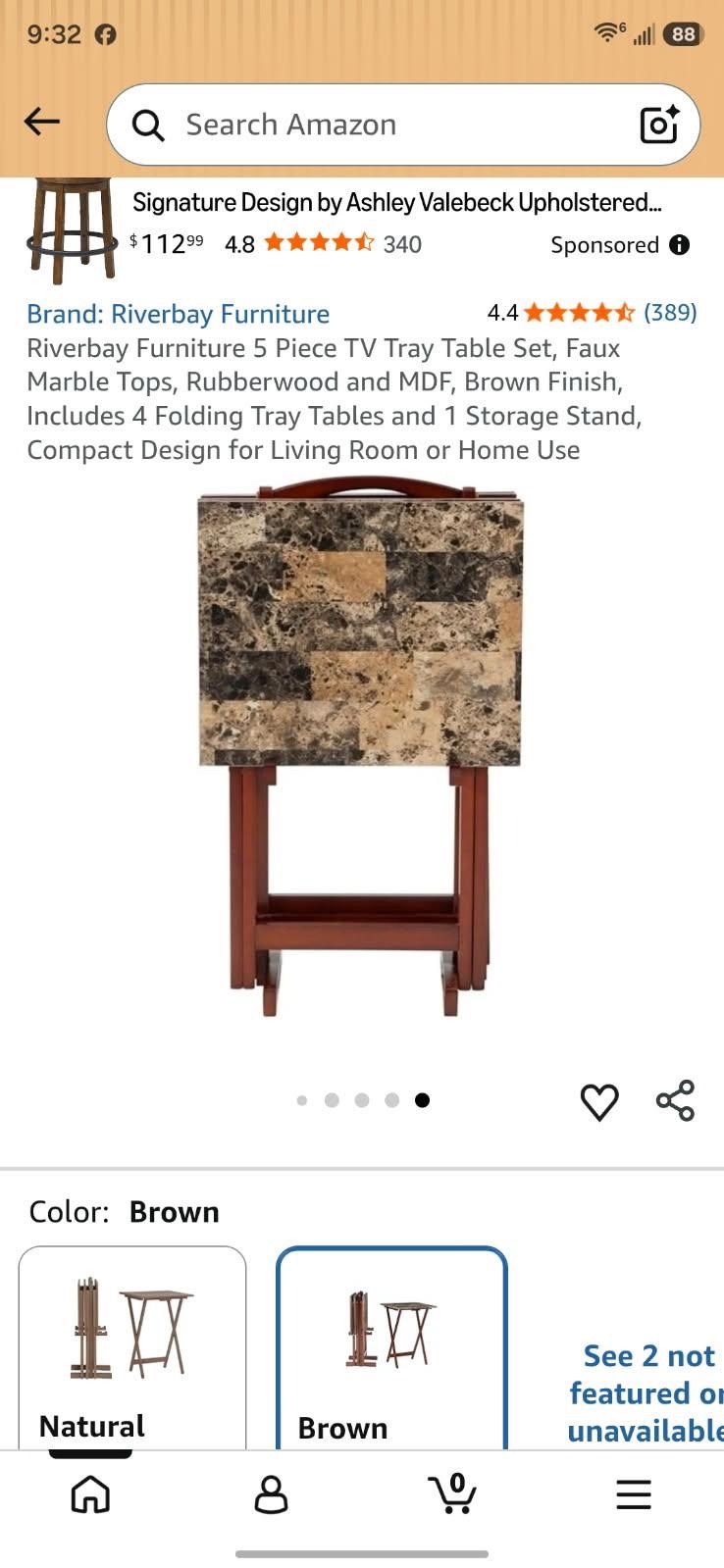Share this product
Viewport: 724px width, 1568px height.
pos(676,1100)
